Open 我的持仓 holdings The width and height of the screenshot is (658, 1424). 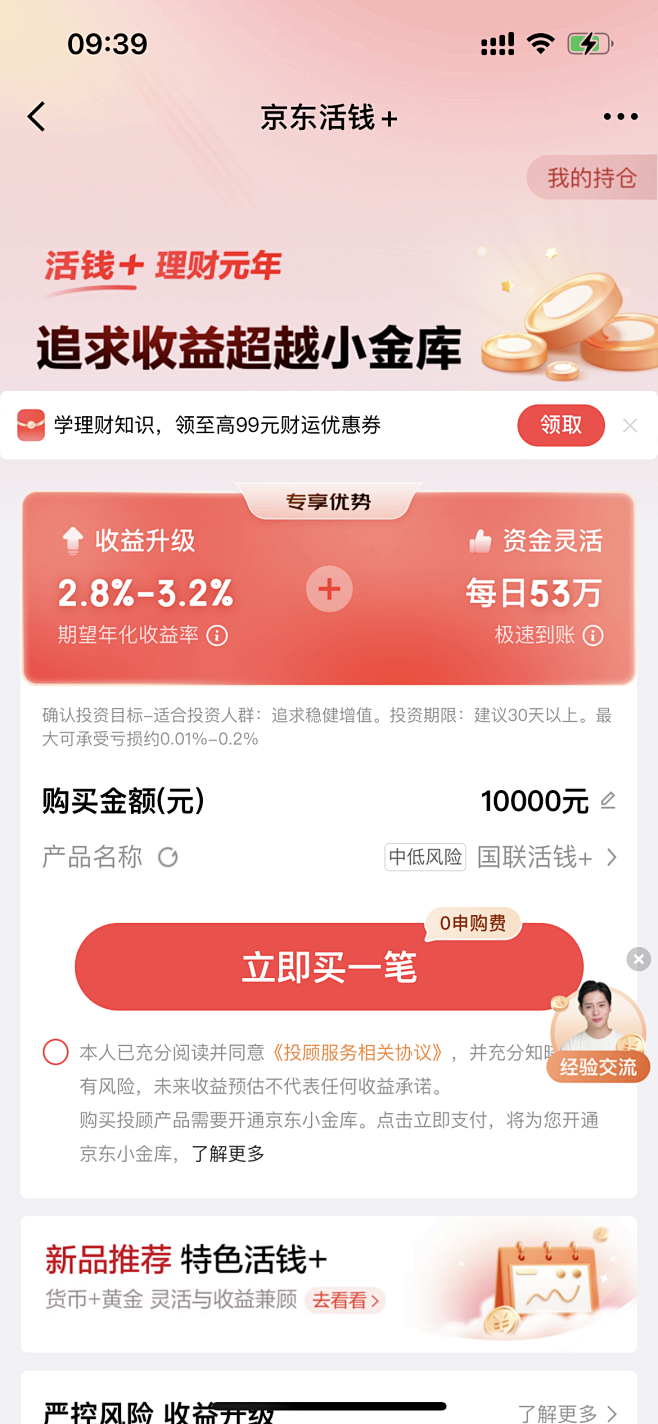click(591, 178)
